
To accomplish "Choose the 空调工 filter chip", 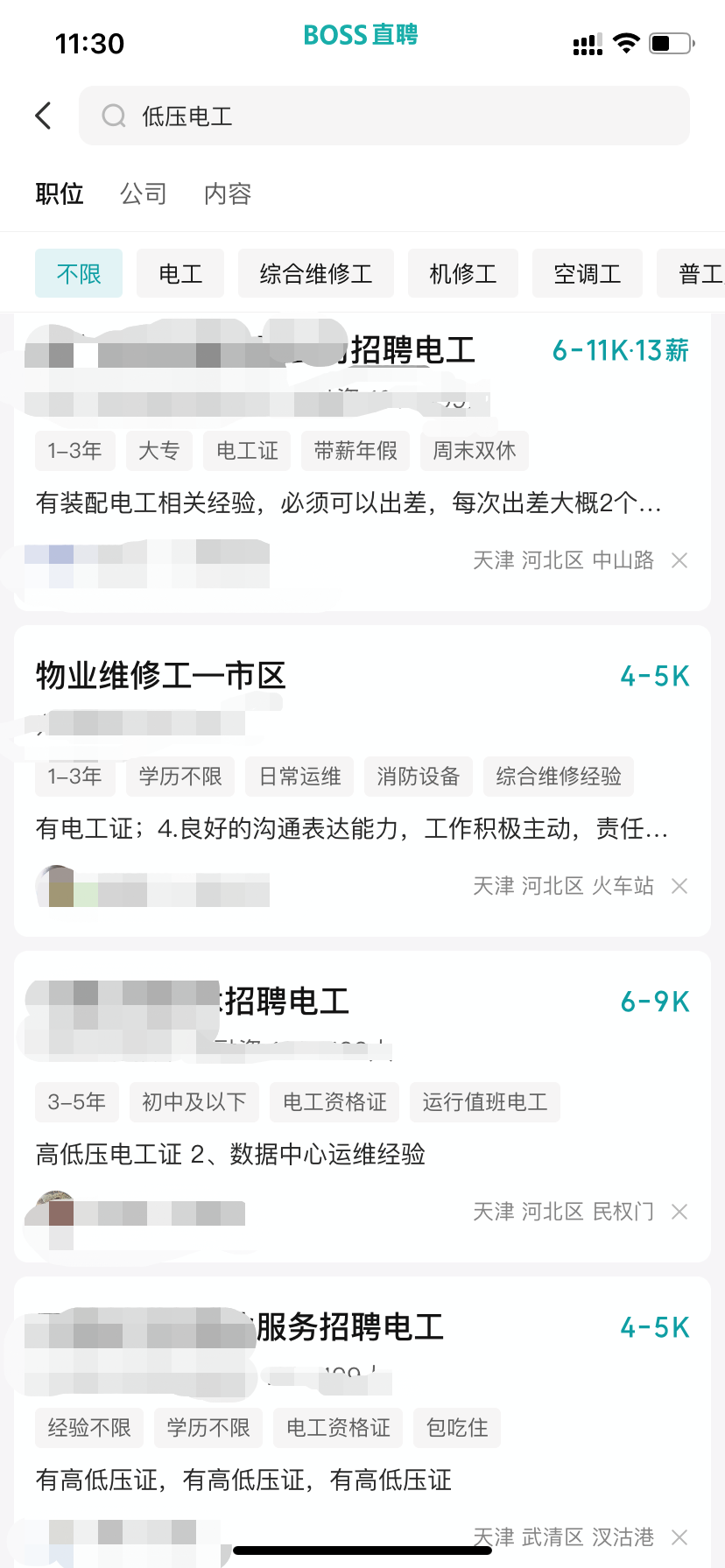I will 588,274.
